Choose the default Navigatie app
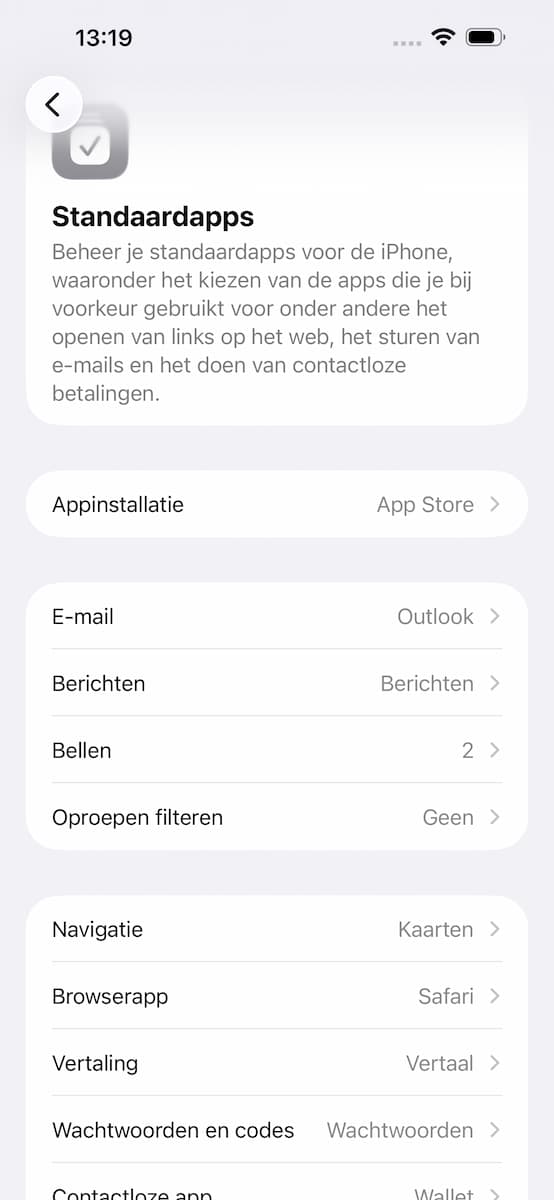 277,930
